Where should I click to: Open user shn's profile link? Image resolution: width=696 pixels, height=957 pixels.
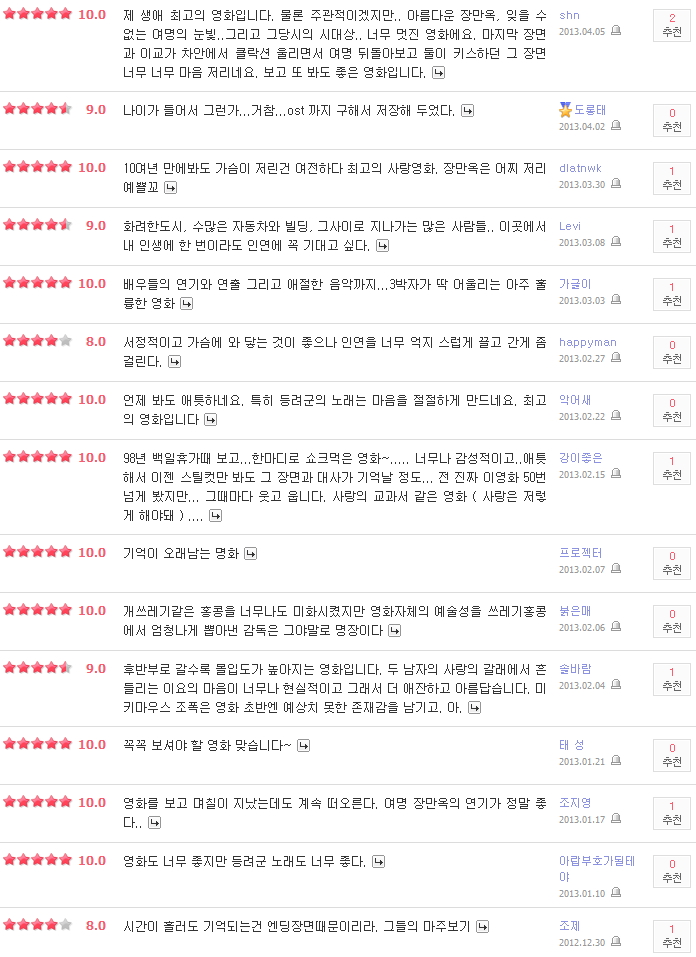coord(569,15)
